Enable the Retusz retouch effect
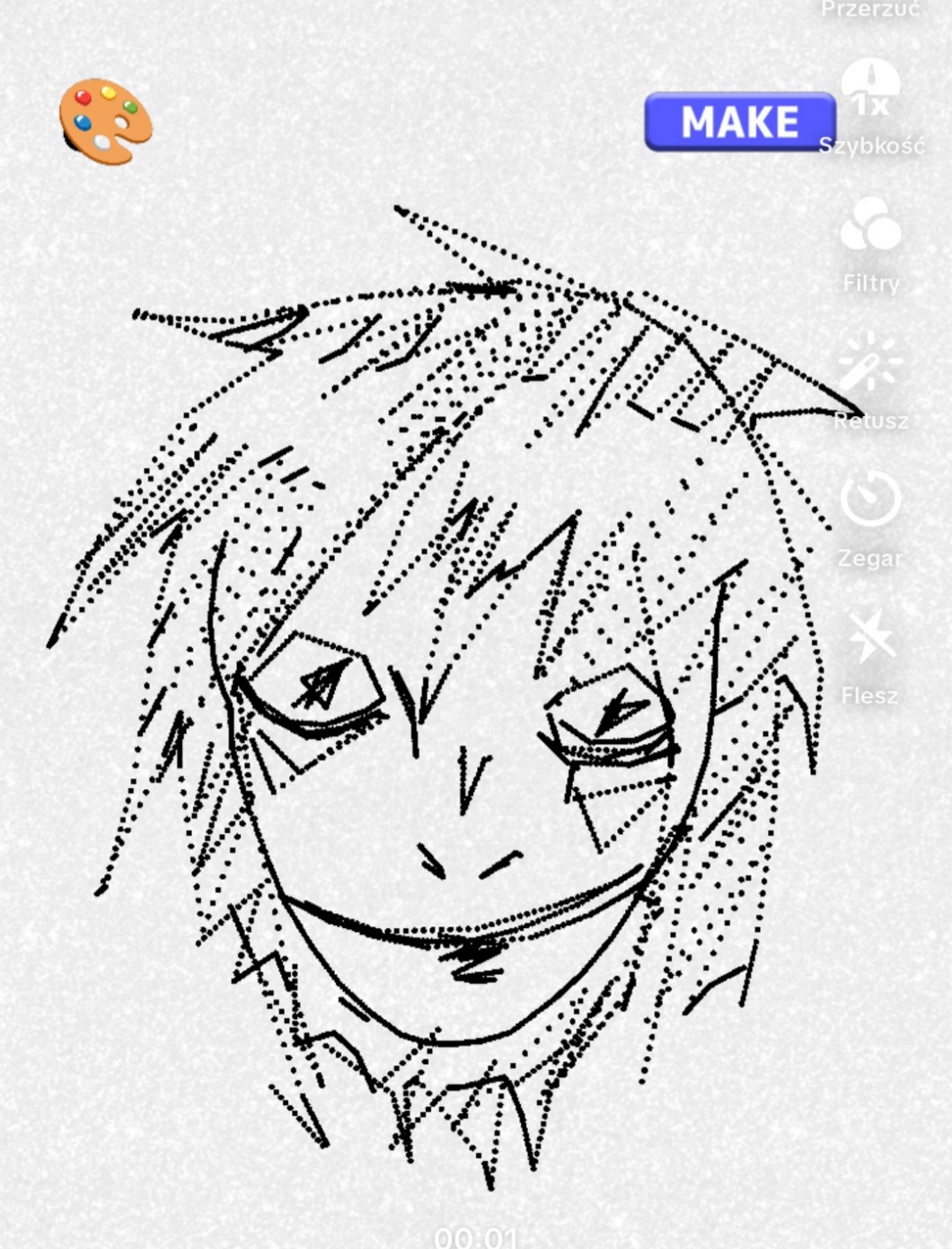This screenshot has height=1249, width=952. click(870, 367)
